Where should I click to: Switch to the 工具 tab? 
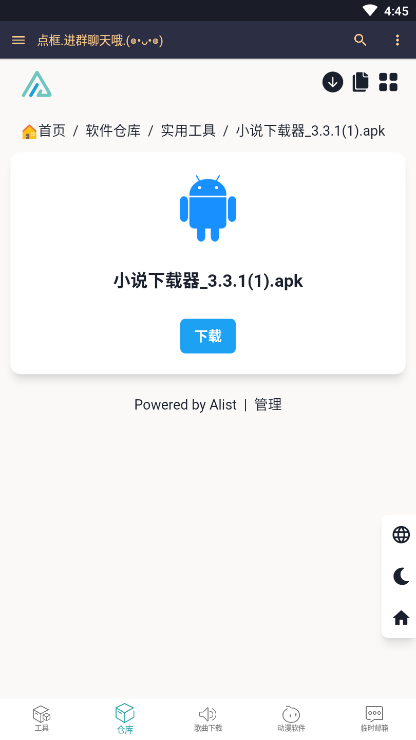[42, 719]
